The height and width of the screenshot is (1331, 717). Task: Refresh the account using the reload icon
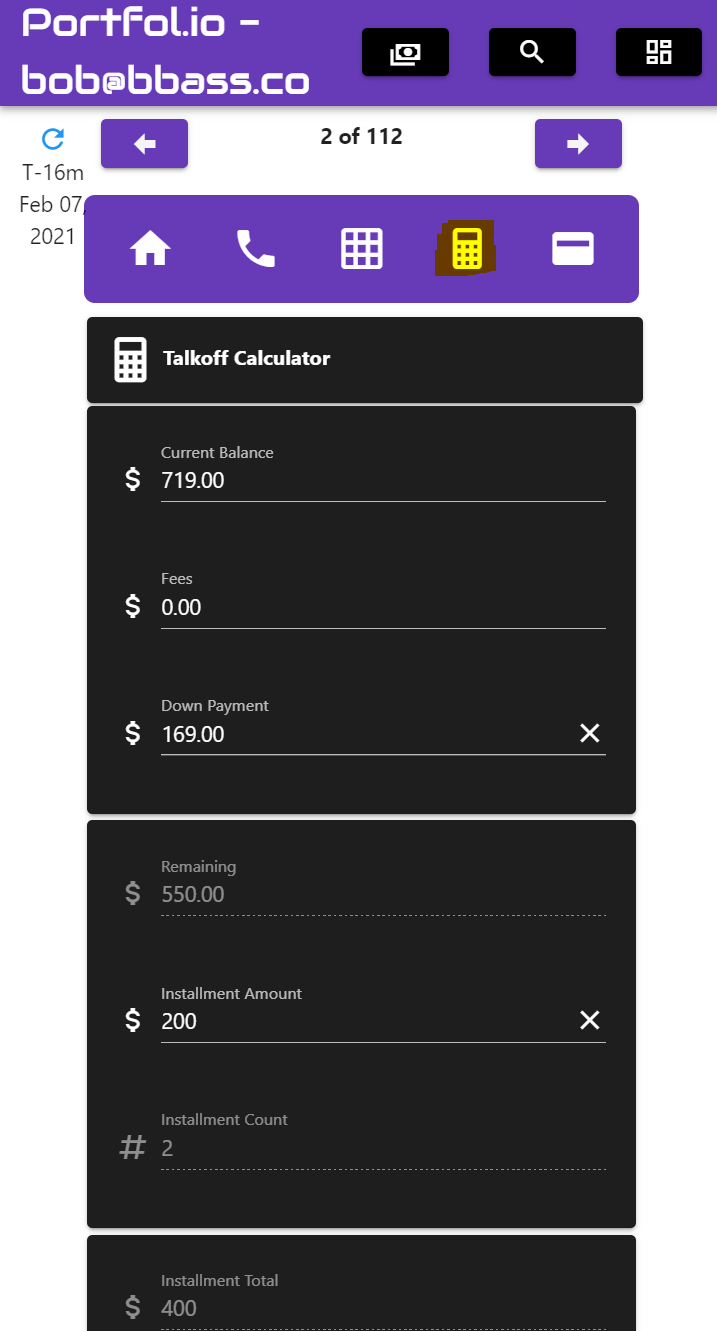pyautogui.click(x=53, y=139)
